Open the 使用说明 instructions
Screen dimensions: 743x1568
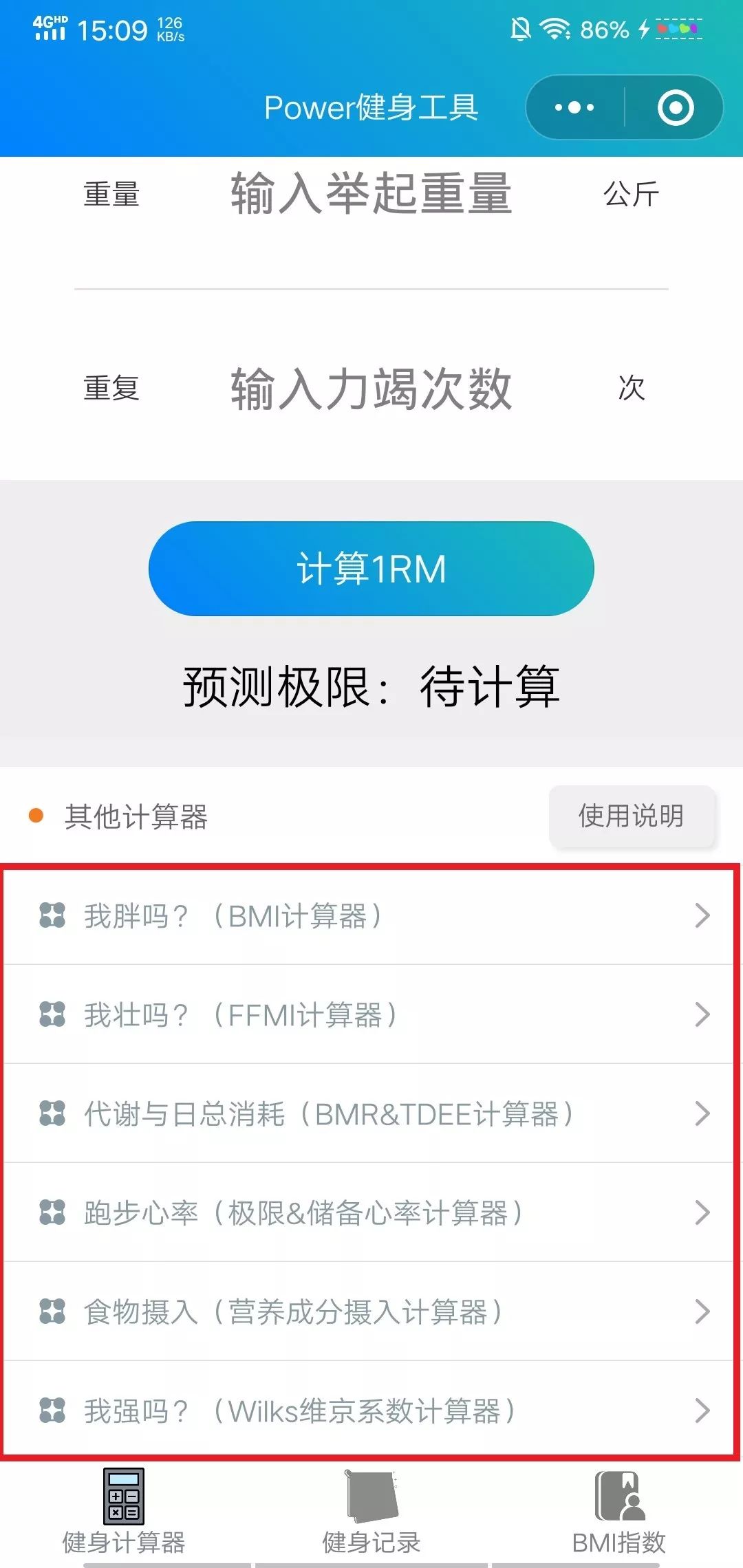point(632,816)
